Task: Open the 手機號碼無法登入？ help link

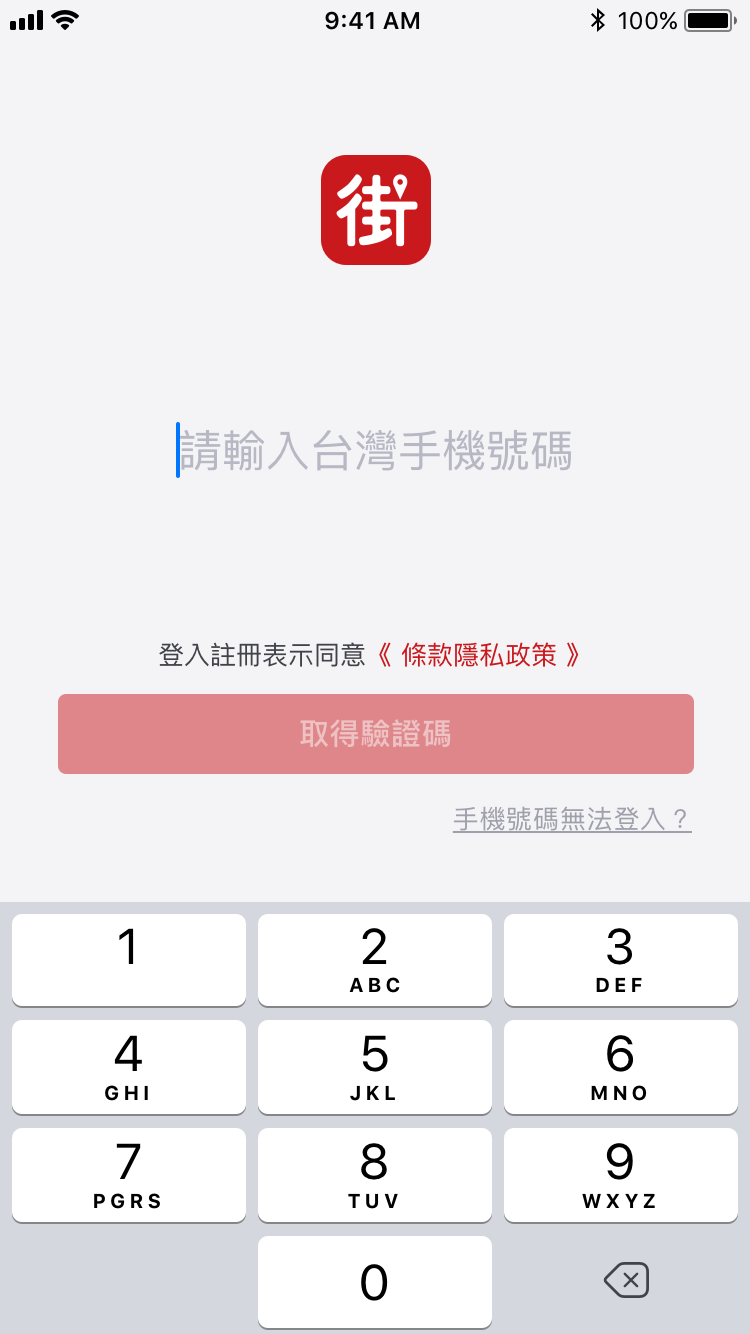Action: click(572, 820)
